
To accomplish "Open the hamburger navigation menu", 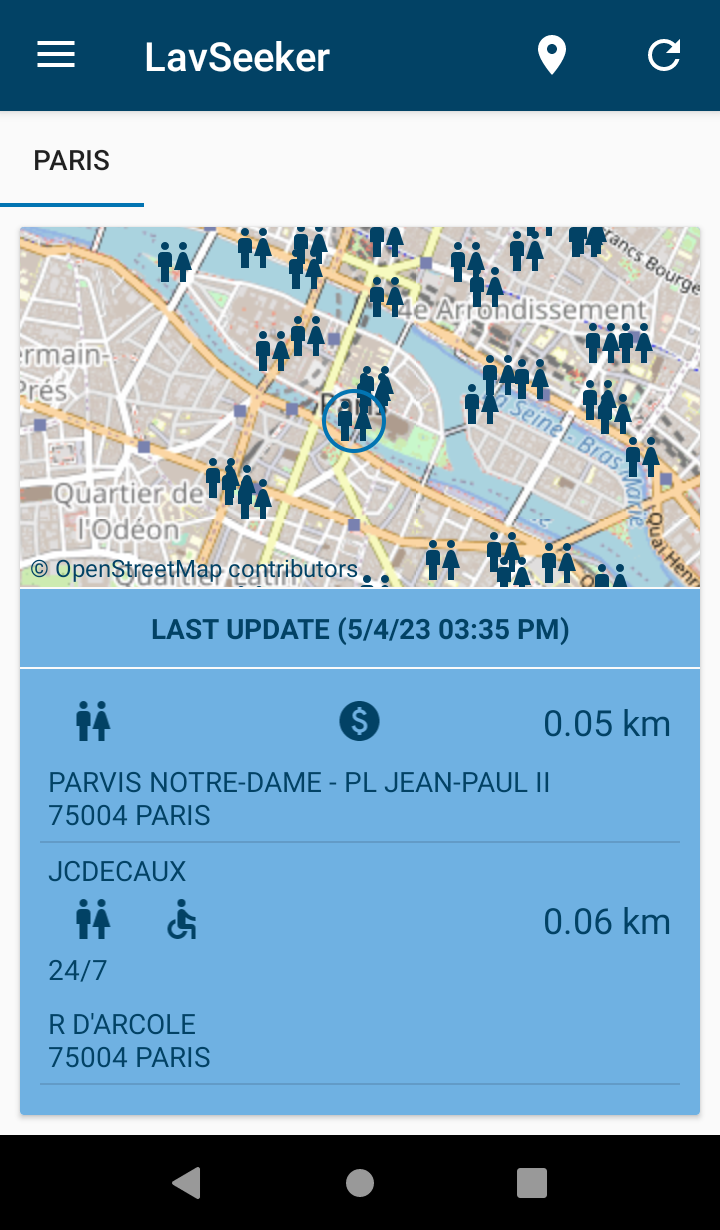I will [x=56, y=55].
